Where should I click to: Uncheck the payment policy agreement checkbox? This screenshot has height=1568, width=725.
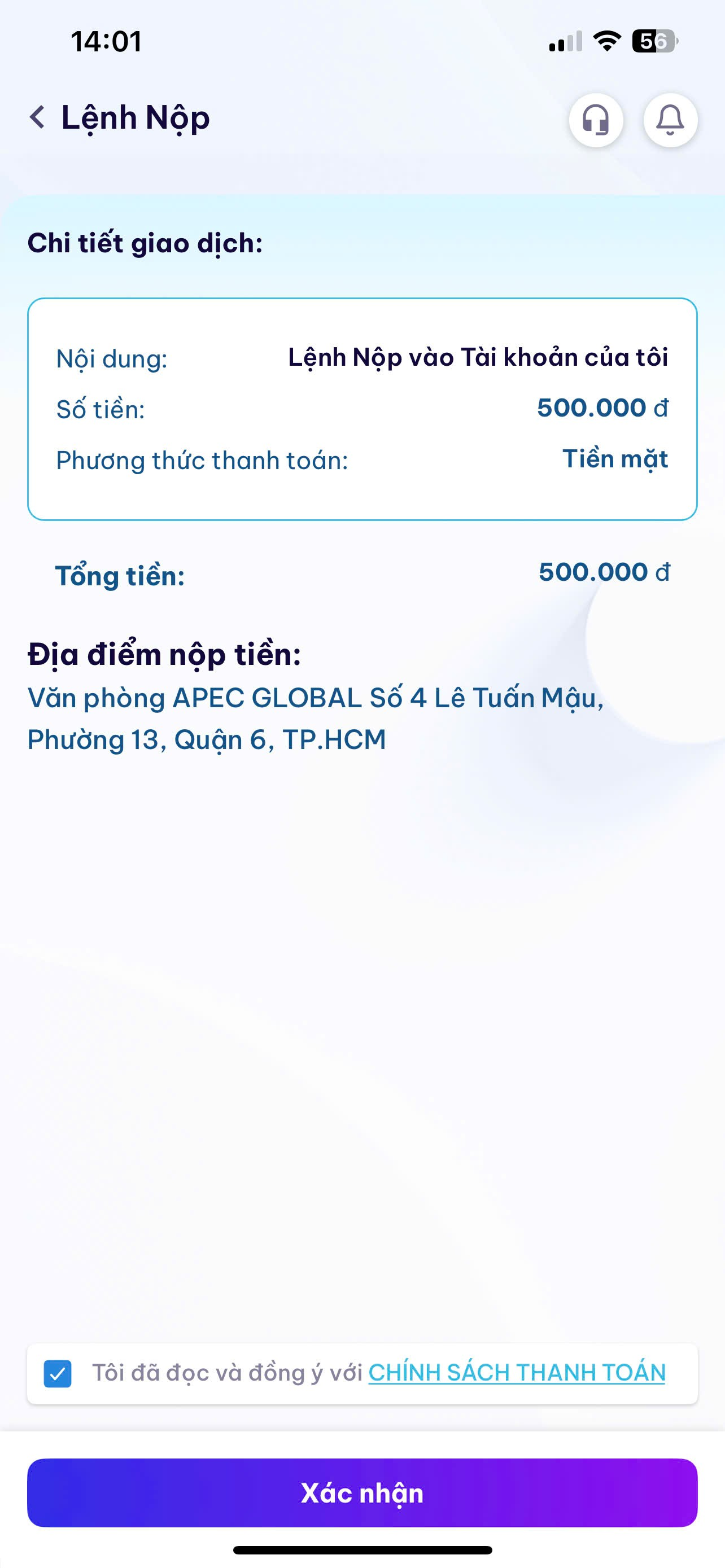click(58, 1374)
